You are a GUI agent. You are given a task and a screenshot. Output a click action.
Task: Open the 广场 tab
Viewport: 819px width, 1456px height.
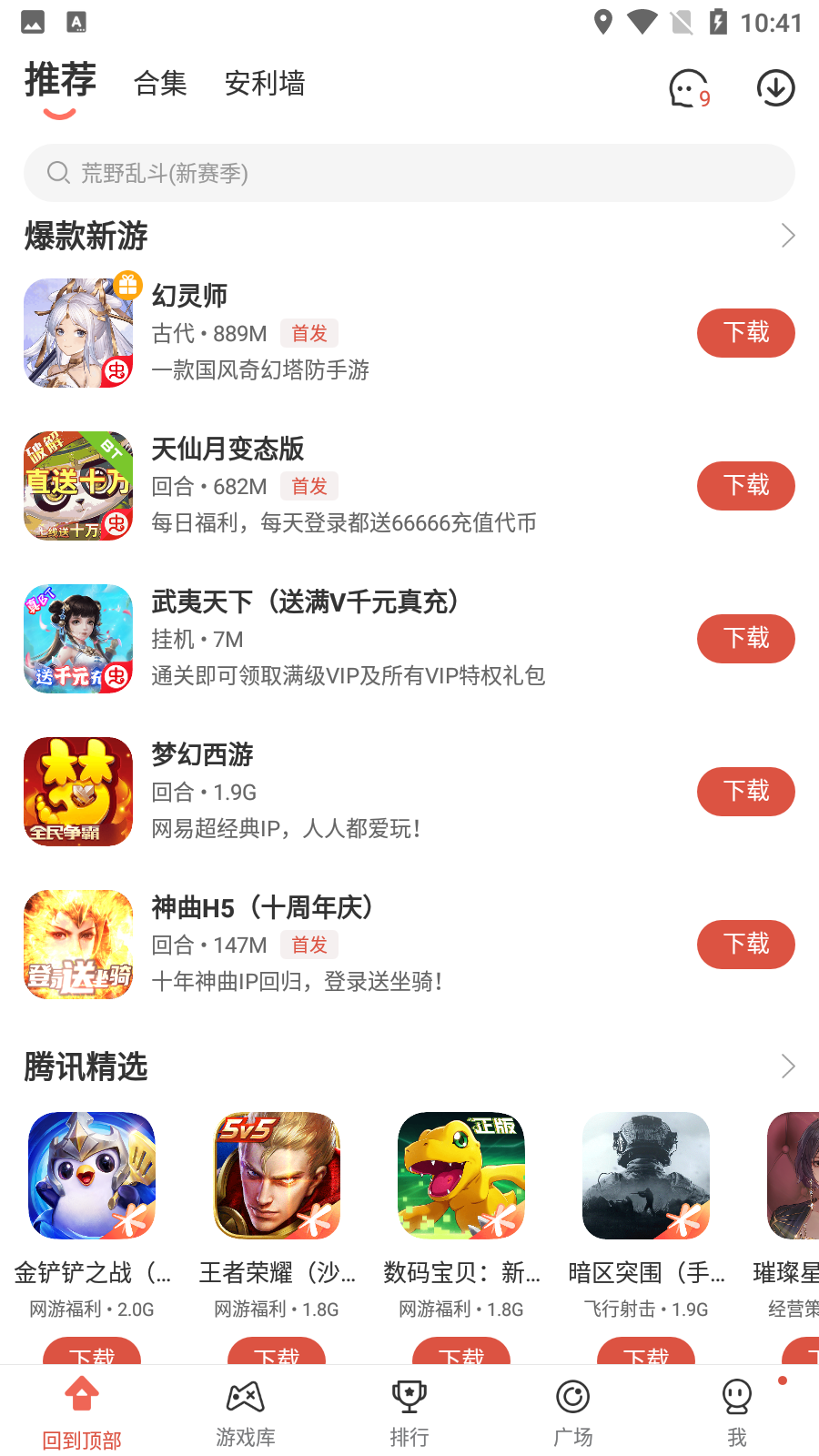coord(573,1412)
